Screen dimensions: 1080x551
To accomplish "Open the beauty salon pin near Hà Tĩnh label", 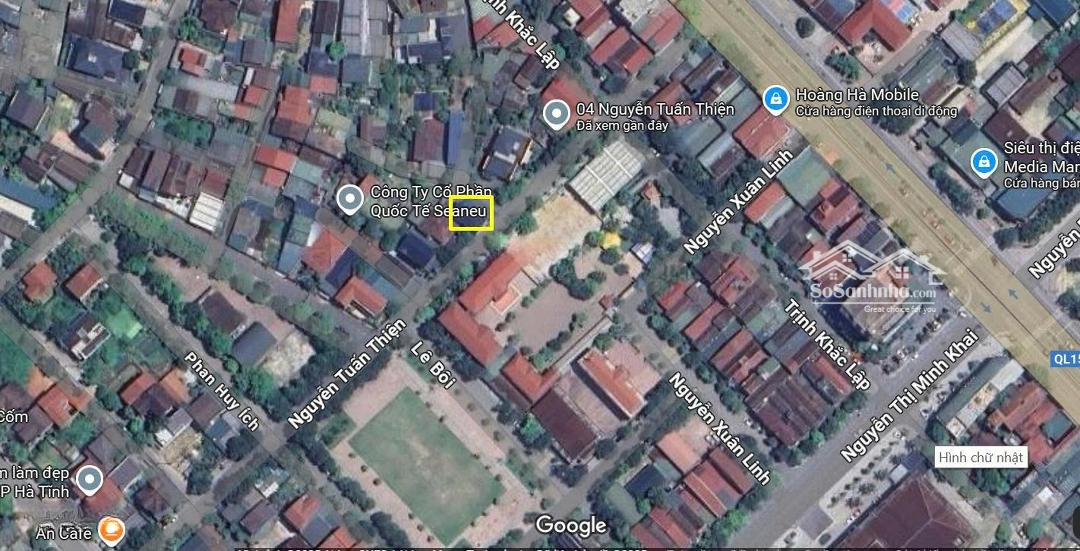I will pos(90,481).
